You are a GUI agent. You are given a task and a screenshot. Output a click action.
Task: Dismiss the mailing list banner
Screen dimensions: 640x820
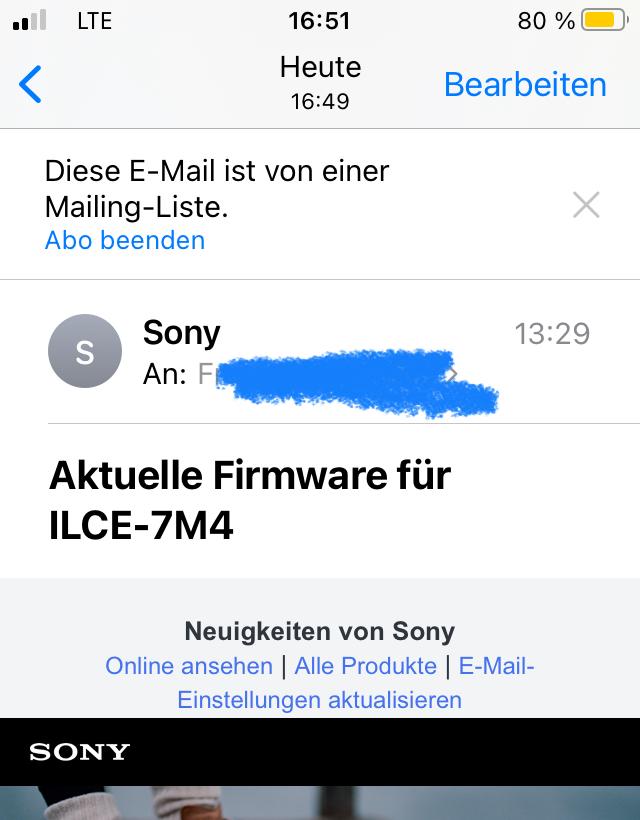(x=585, y=205)
